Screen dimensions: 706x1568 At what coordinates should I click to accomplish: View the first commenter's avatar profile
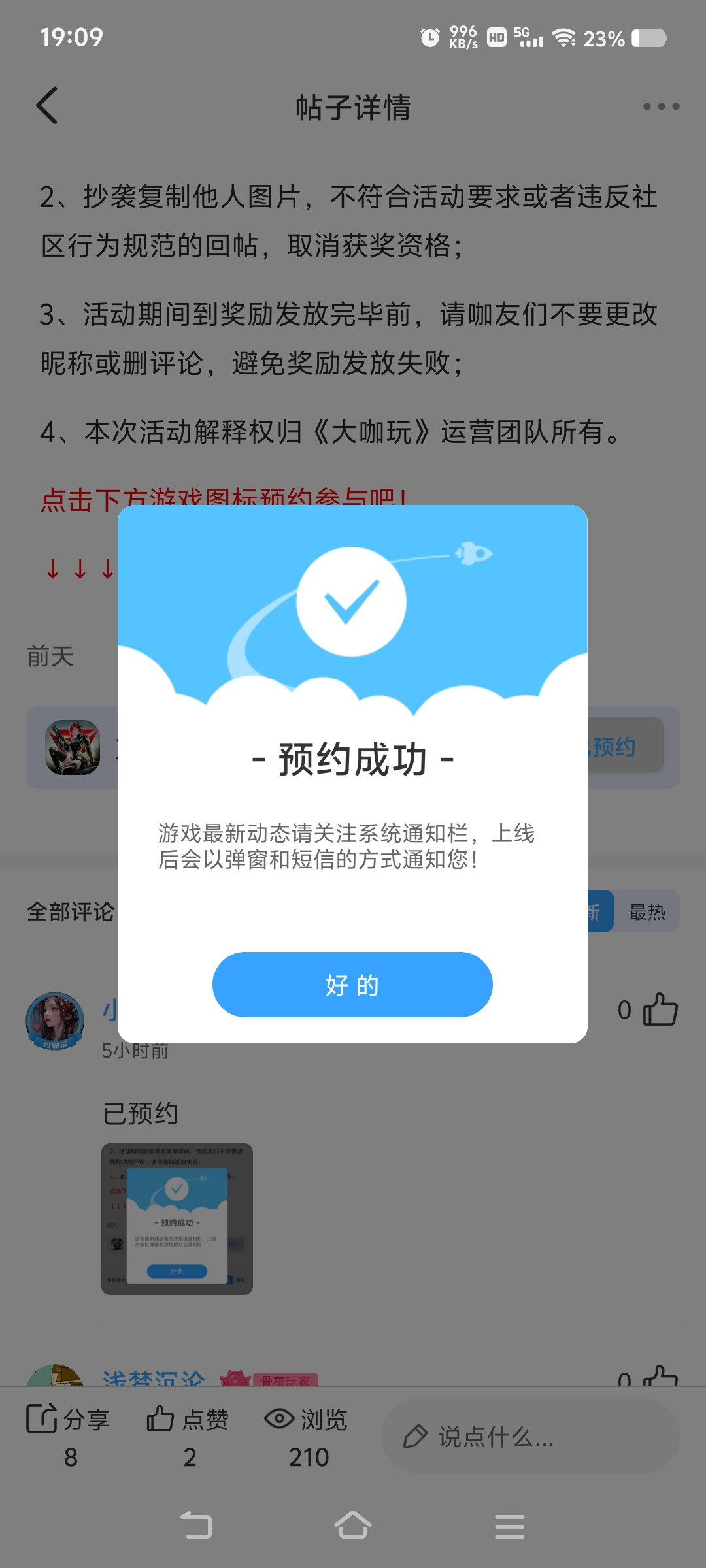(55, 1021)
